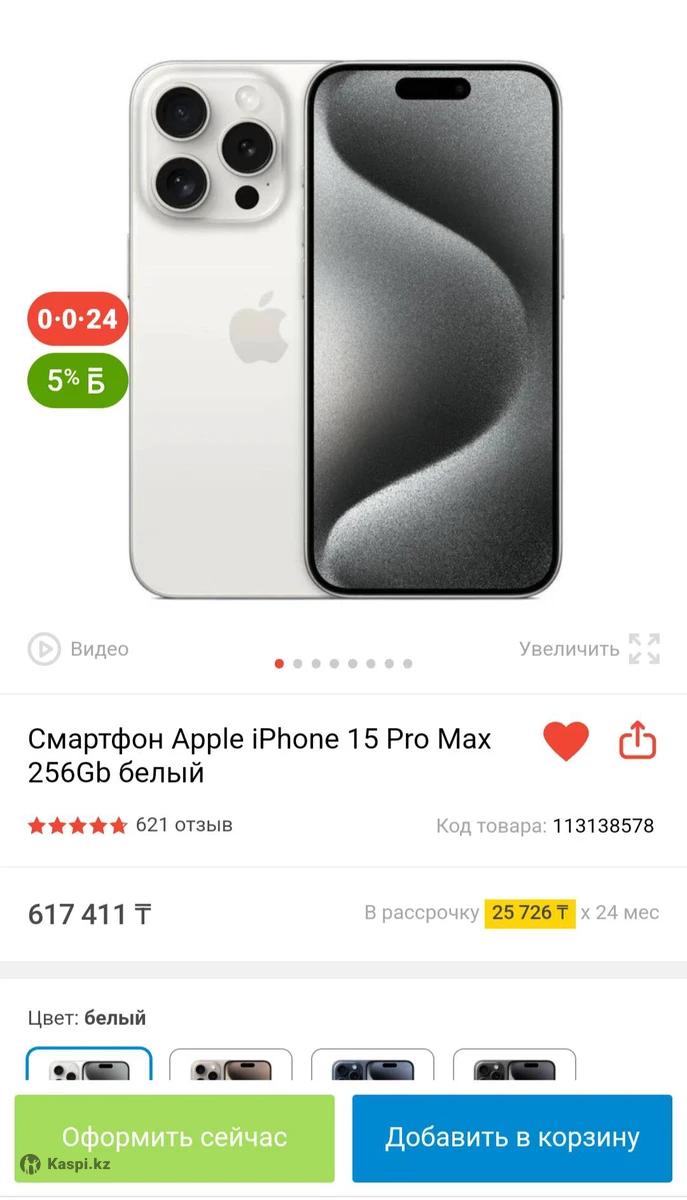Open the iPhone product image
The height and width of the screenshot is (1200, 687).
tap(344, 330)
